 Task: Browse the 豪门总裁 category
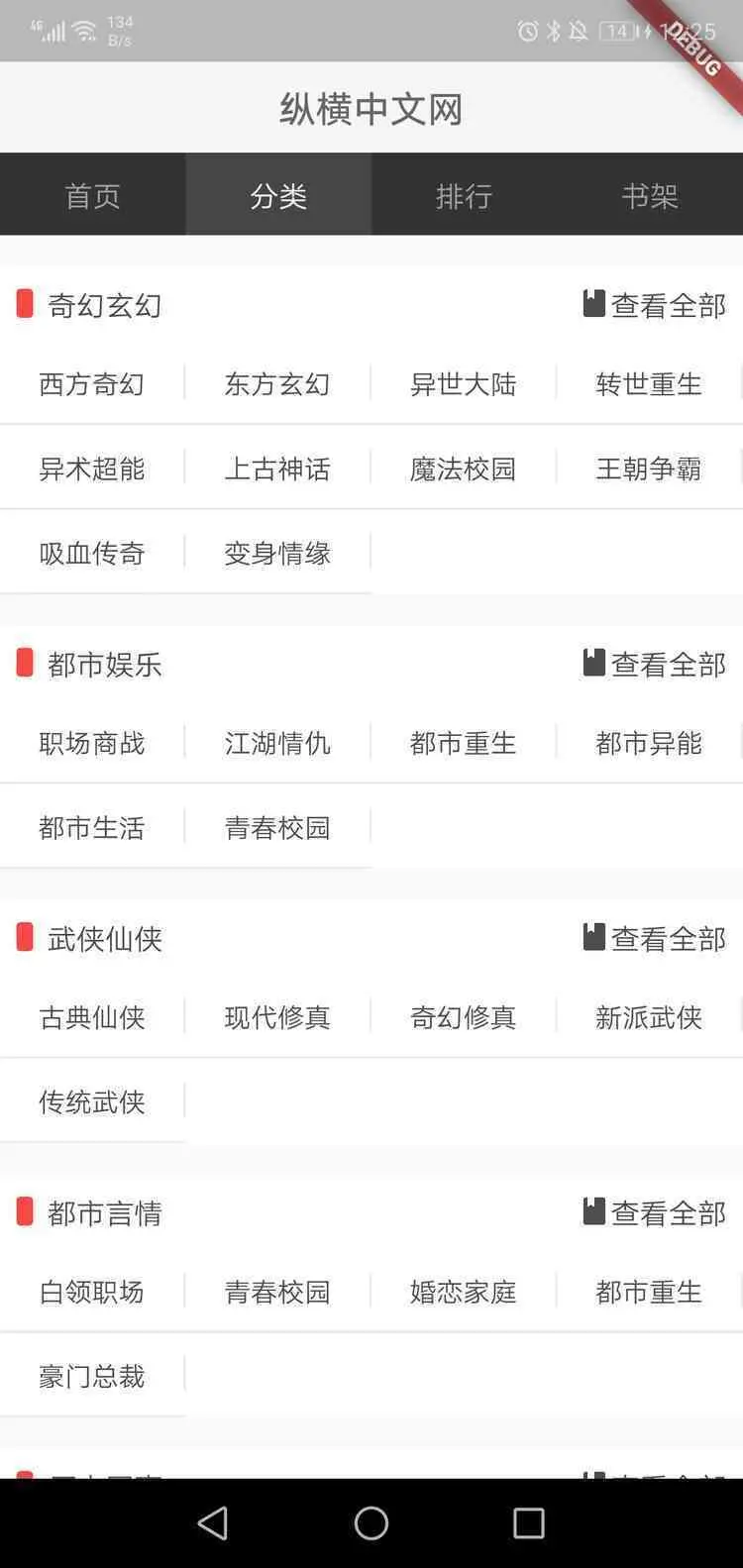[x=92, y=1376]
